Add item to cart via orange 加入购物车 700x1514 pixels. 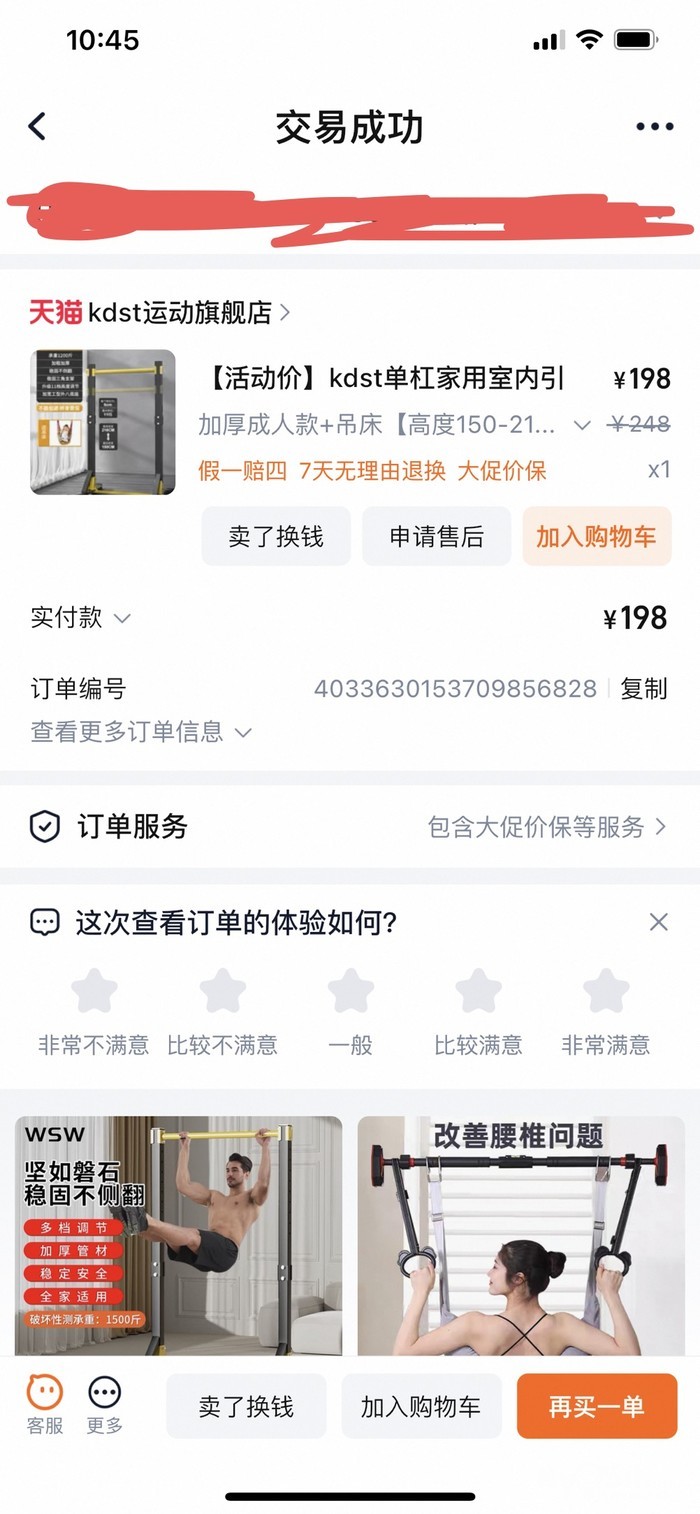click(596, 537)
